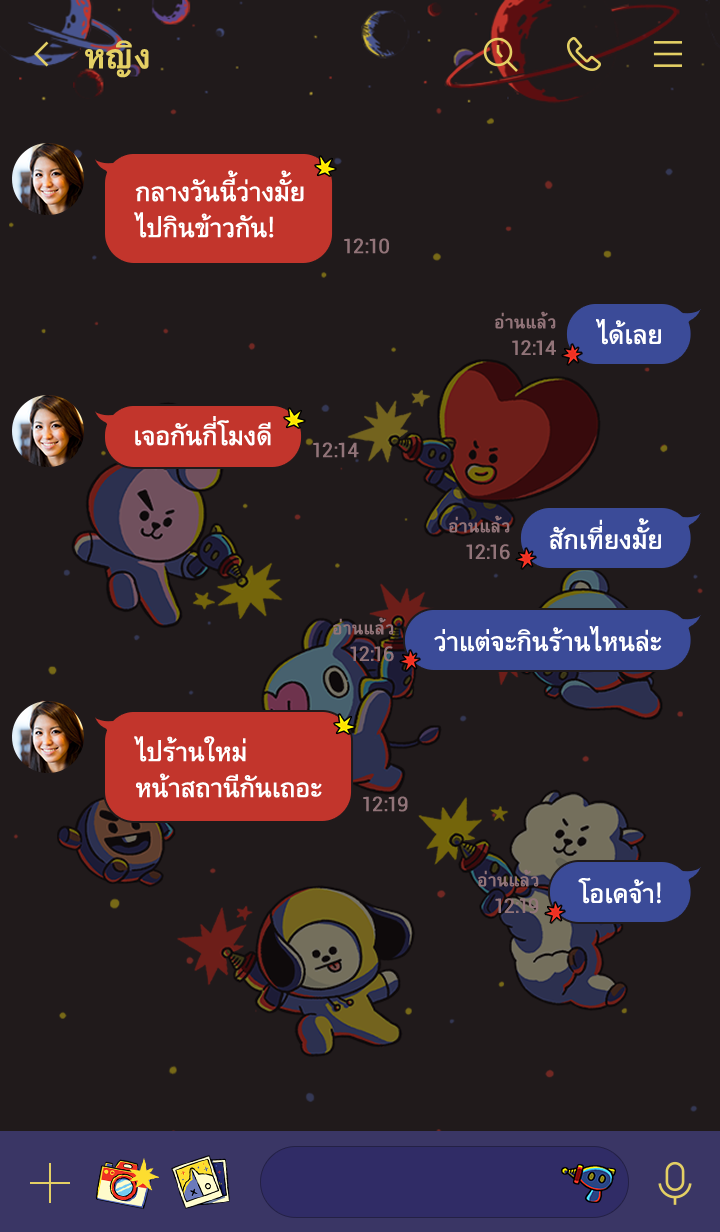Image resolution: width=720 pixels, height=1232 pixels.
Task: Record a voice message with the microphone
Action: pyautogui.click(x=674, y=1182)
